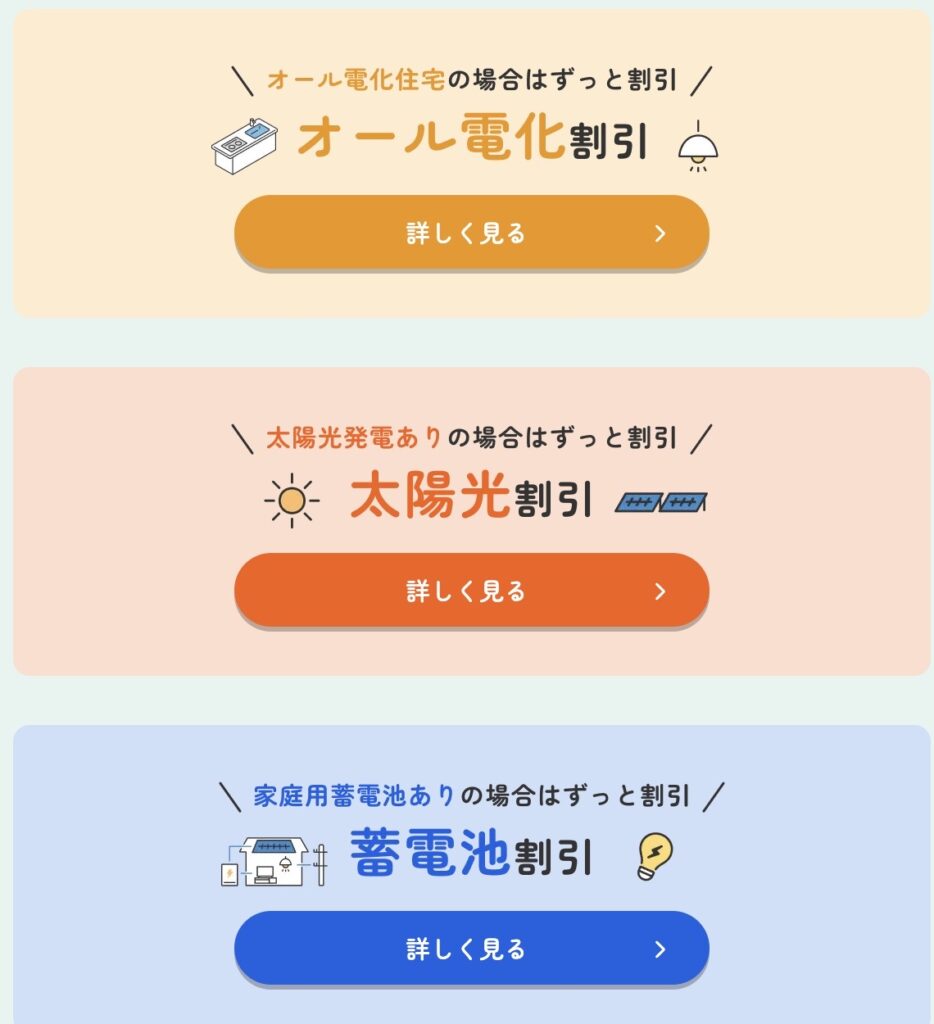Tap 詳しく見る under オール電化割引

pyautogui.click(x=471, y=233)
